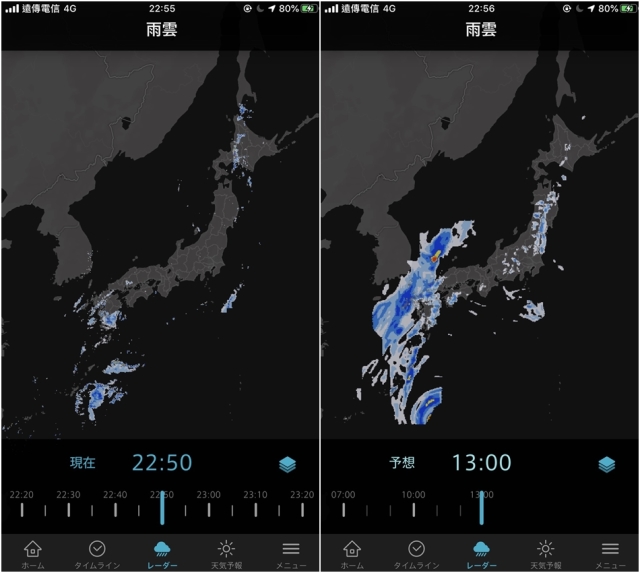Open タイムライン tab on 22:50 screen
640x573 pixels.
coord(97,553)
